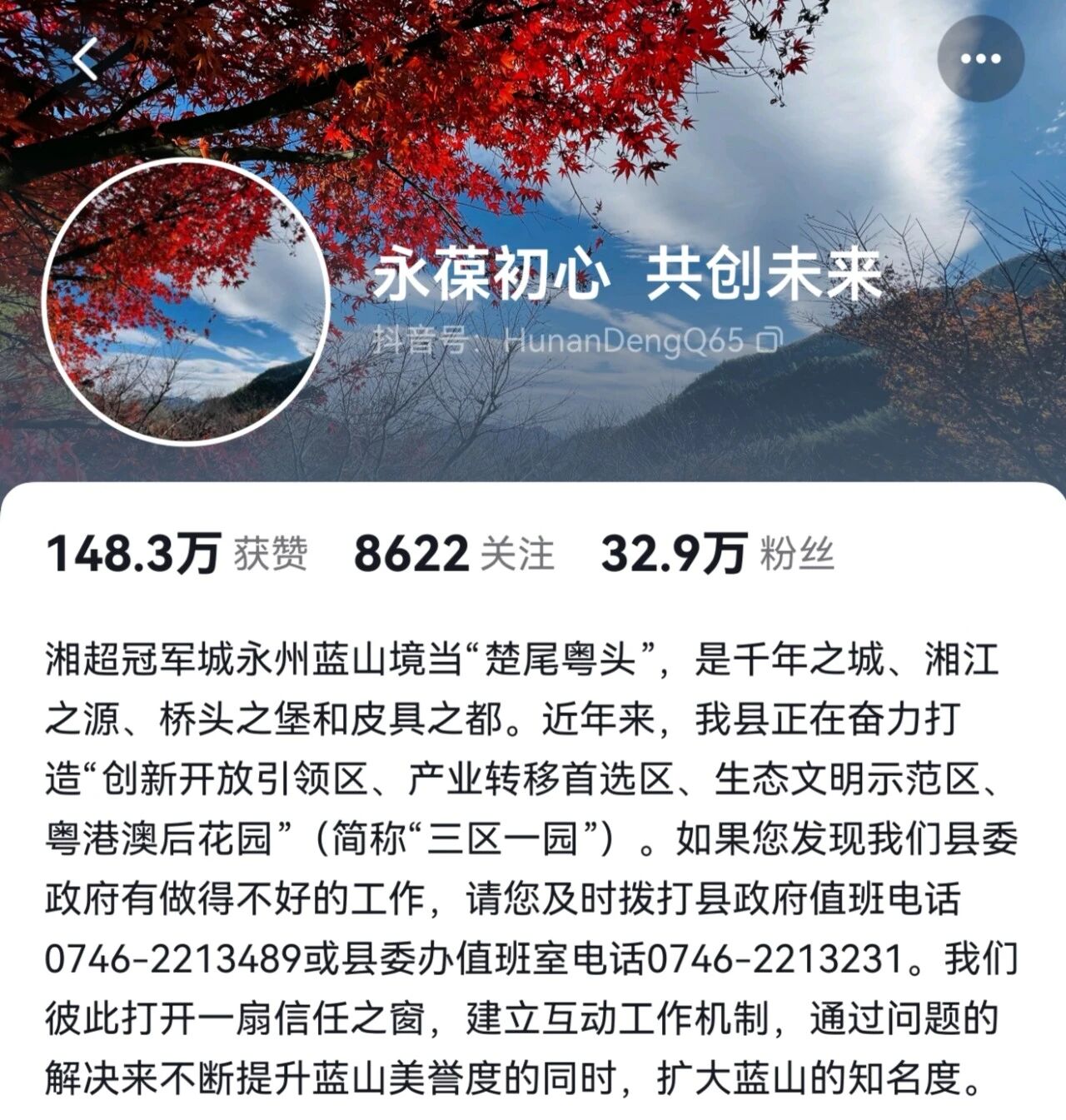Go back using the top-left arrow
The image size is (1066, 1120).
86,59
